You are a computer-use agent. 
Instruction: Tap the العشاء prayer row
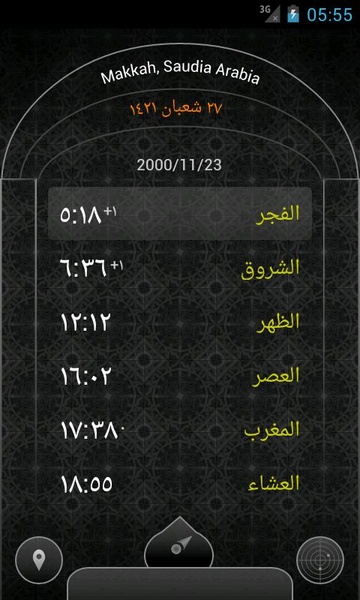click(x=180, y=484)
